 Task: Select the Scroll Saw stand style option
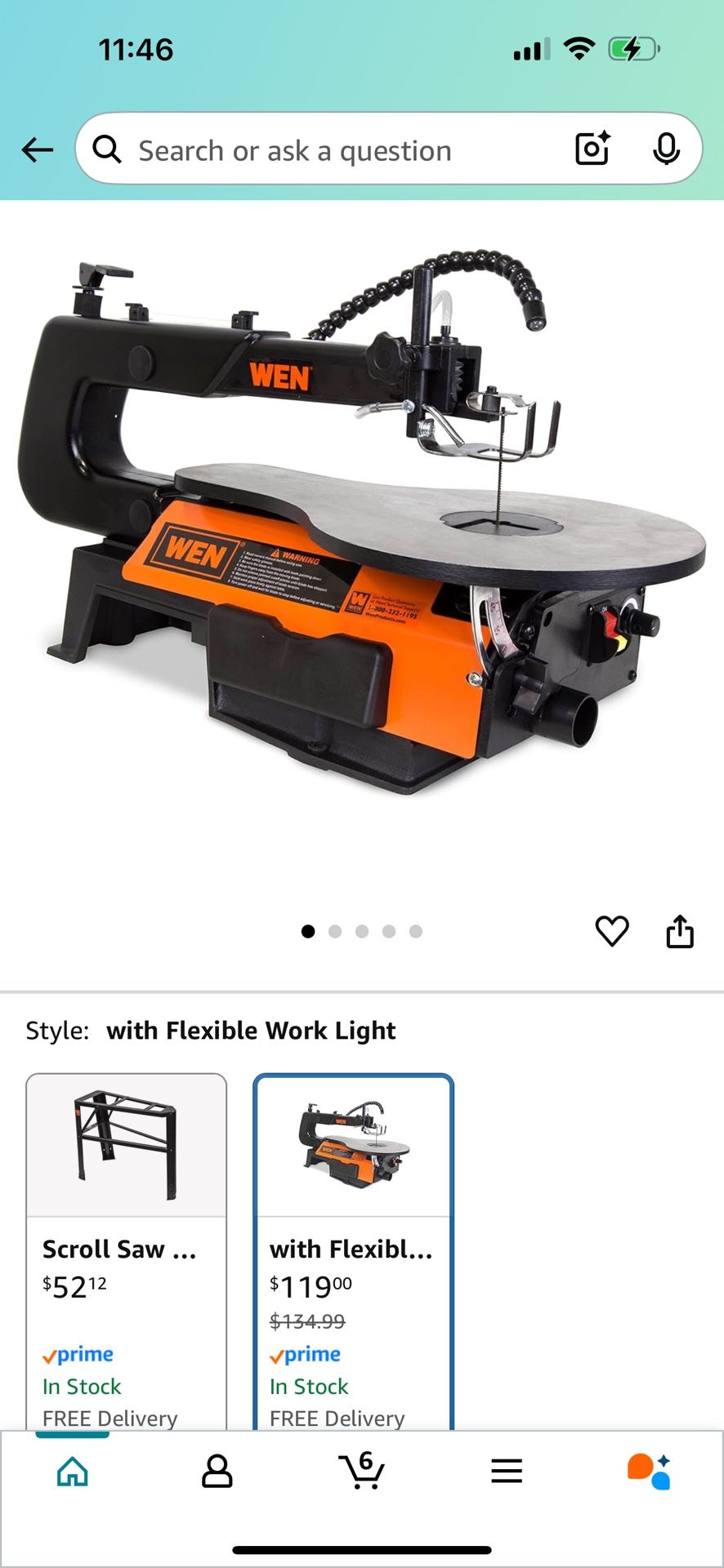[127, 1251]
